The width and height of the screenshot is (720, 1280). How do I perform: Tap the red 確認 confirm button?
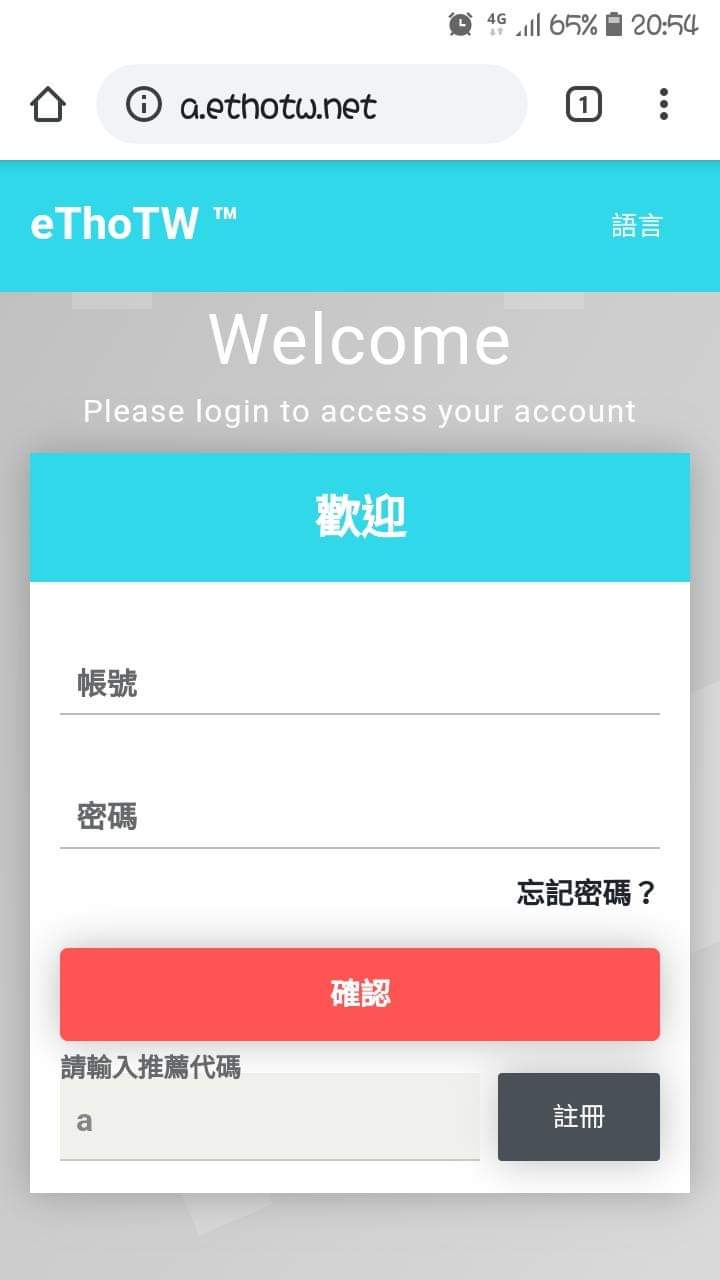point(360,994)
